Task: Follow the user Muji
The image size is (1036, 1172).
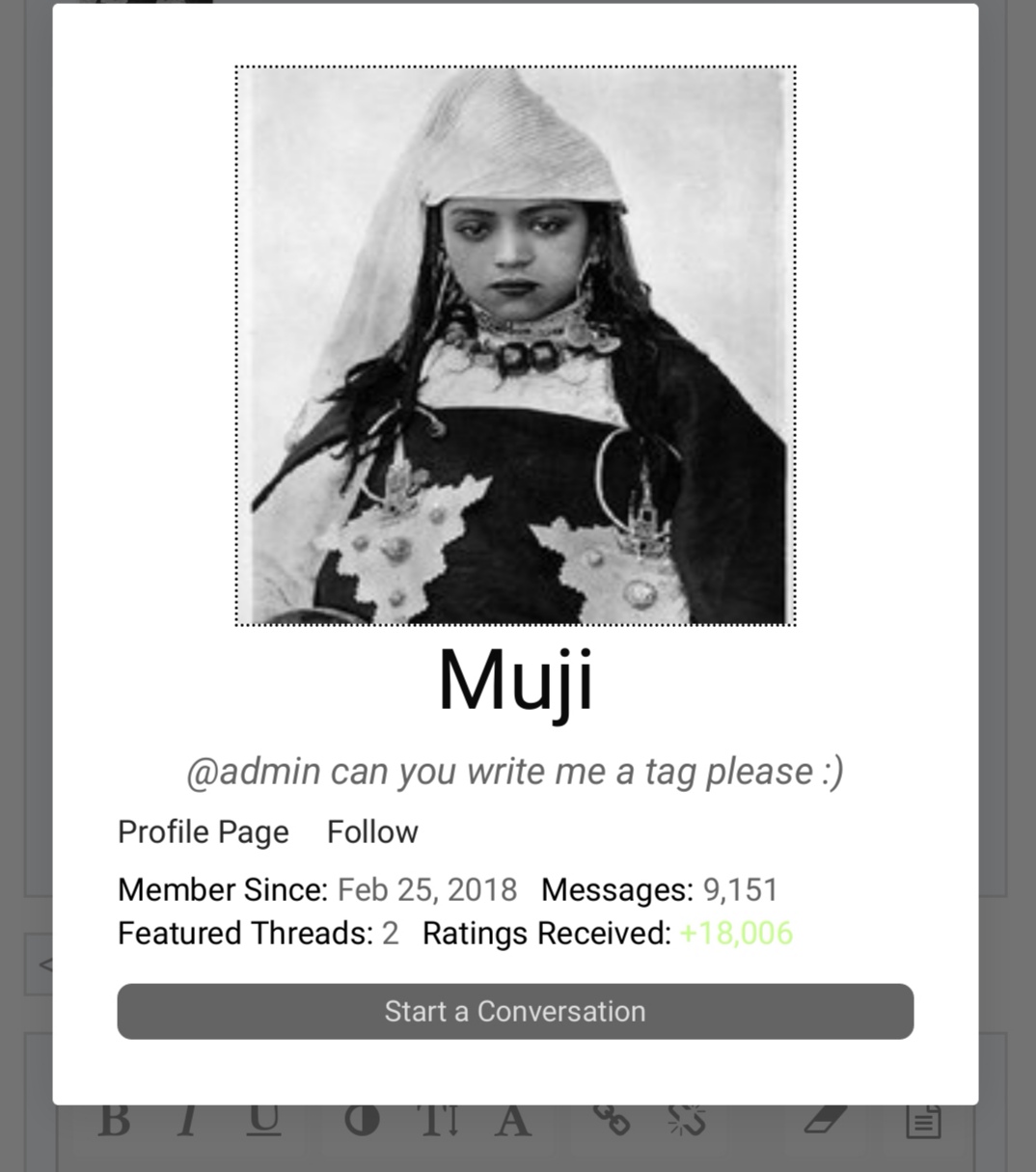Action: pos(372,831)
